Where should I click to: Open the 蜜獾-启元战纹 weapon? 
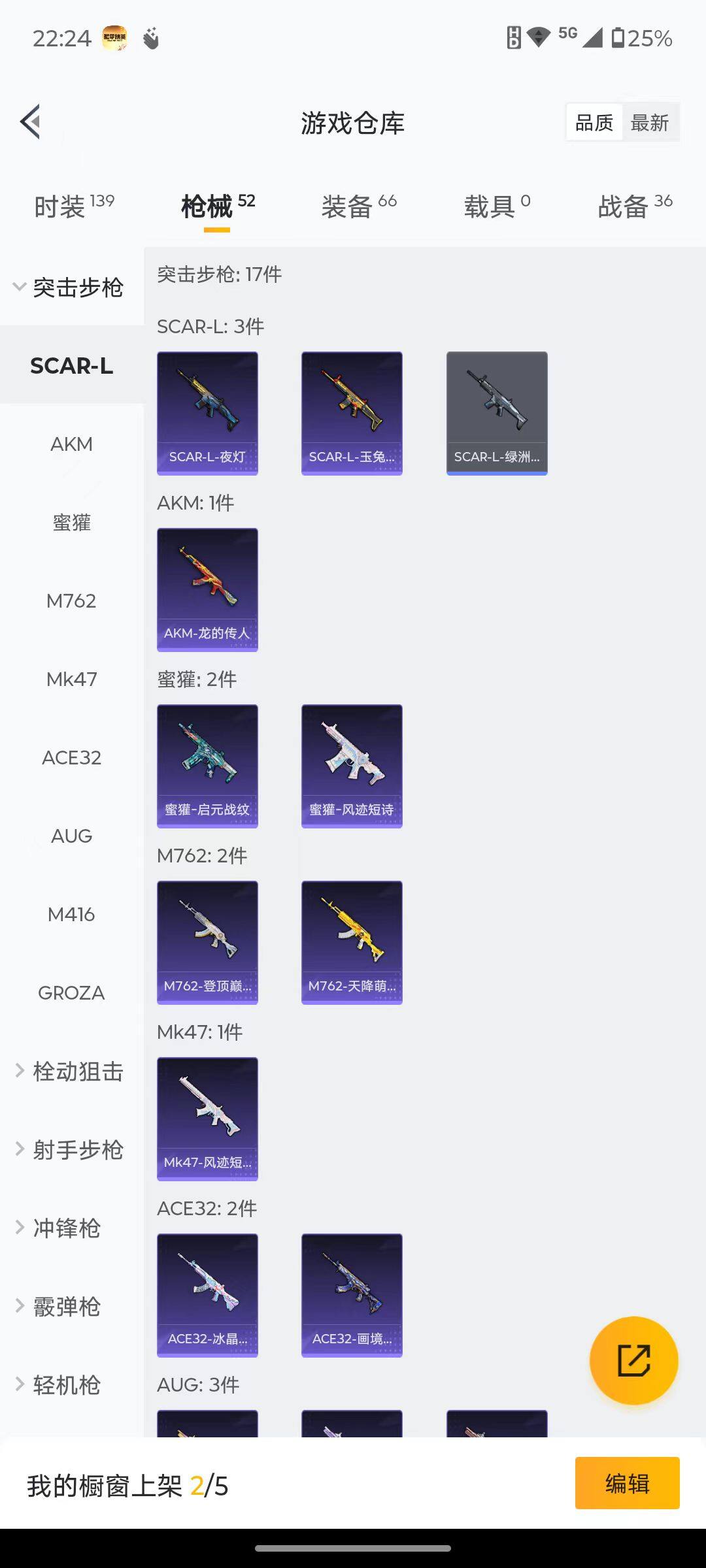207,764
